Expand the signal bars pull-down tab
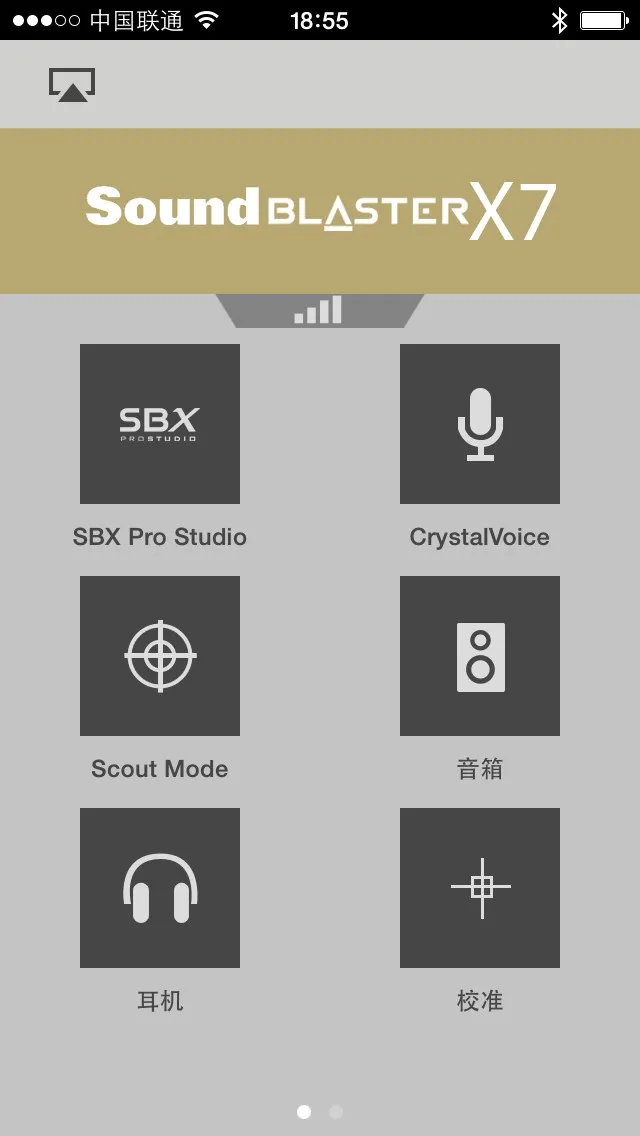 click(x=319, y=311)
